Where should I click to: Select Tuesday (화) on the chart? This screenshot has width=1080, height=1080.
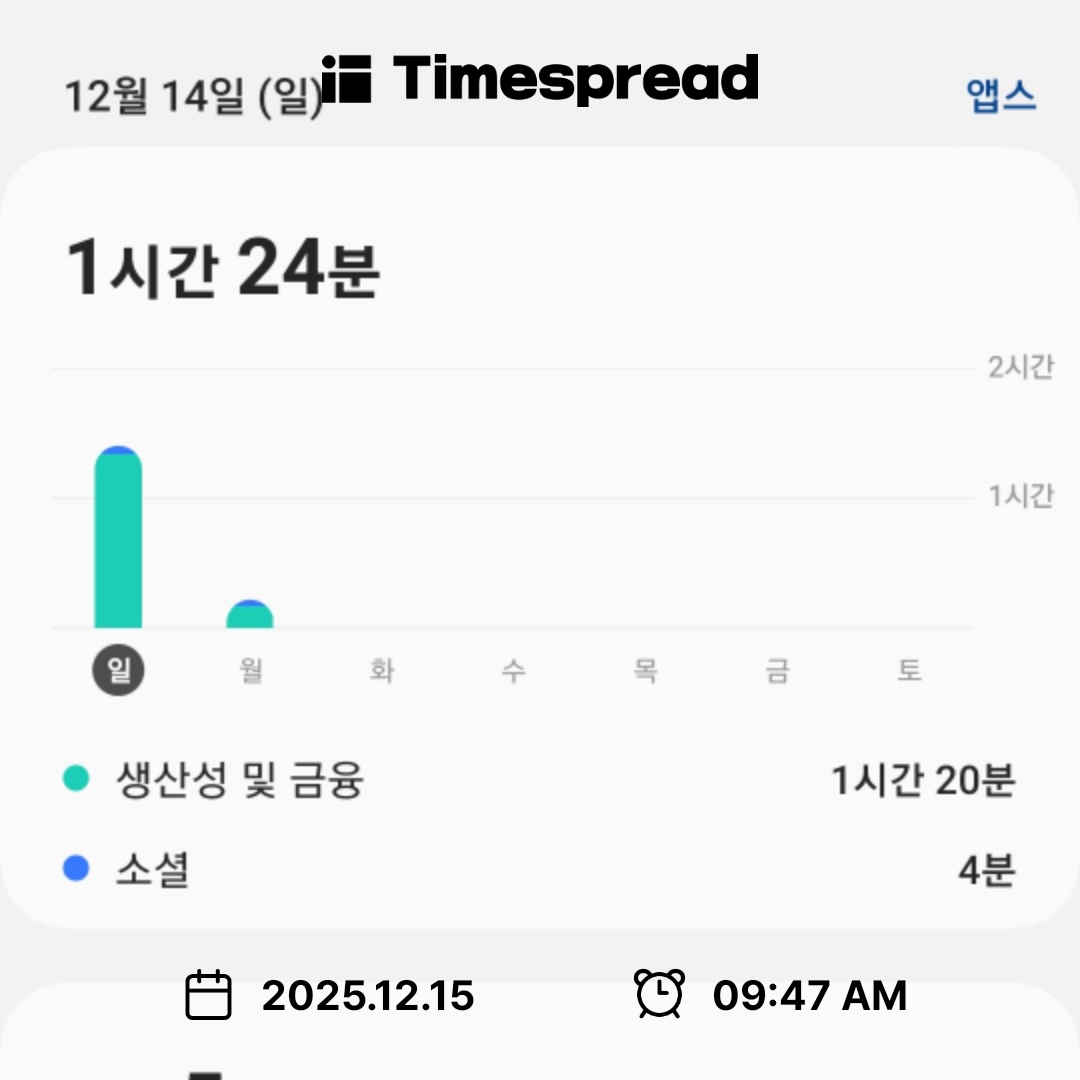coord(382,670)
